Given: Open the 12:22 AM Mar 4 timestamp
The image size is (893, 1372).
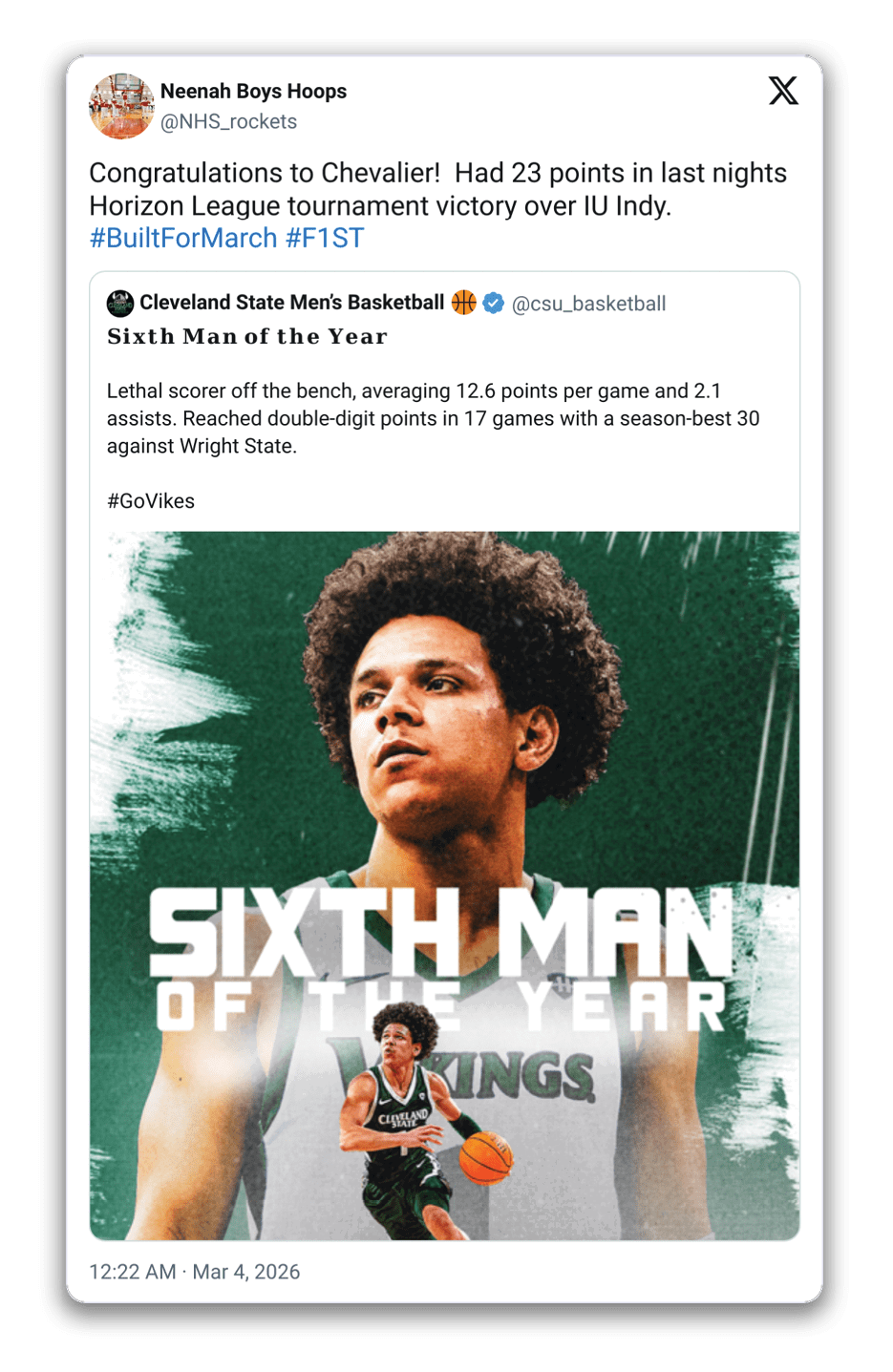Looking at the screenshot, I should [x=194, y=1272].
